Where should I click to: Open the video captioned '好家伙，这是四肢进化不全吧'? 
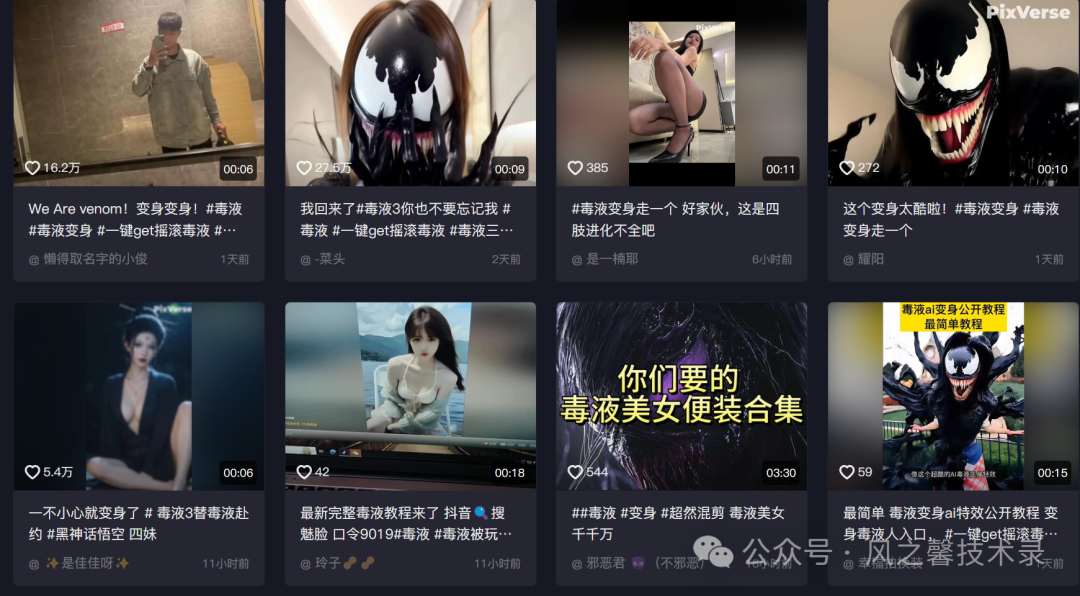[x=681, y=92]
